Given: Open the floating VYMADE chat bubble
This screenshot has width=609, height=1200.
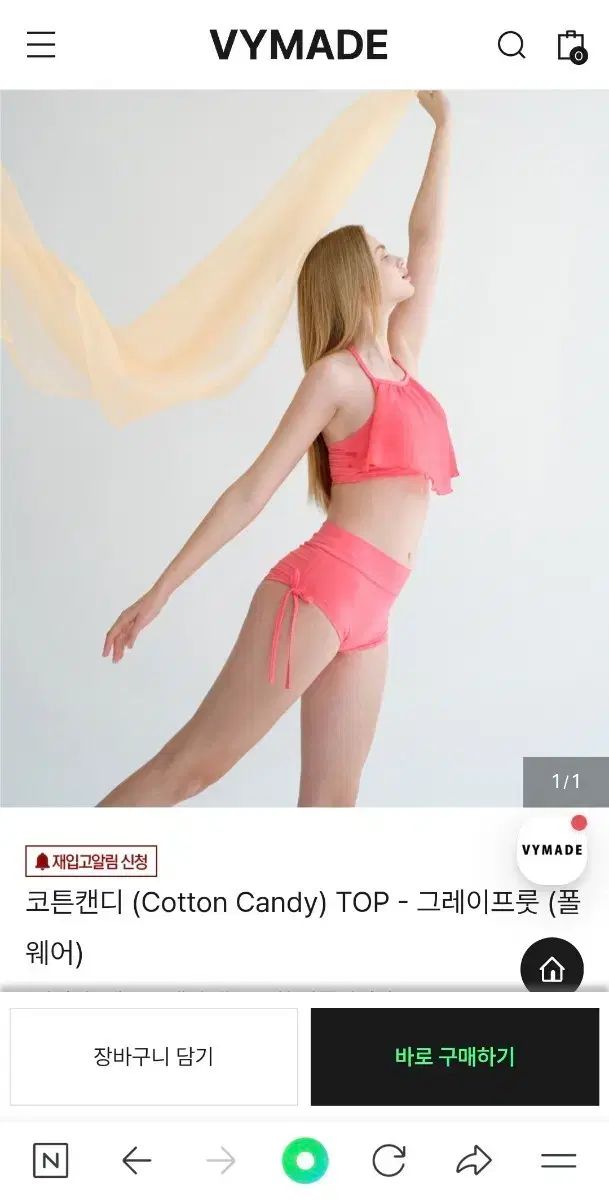Looking at the screenshot, I should [551, 850].
